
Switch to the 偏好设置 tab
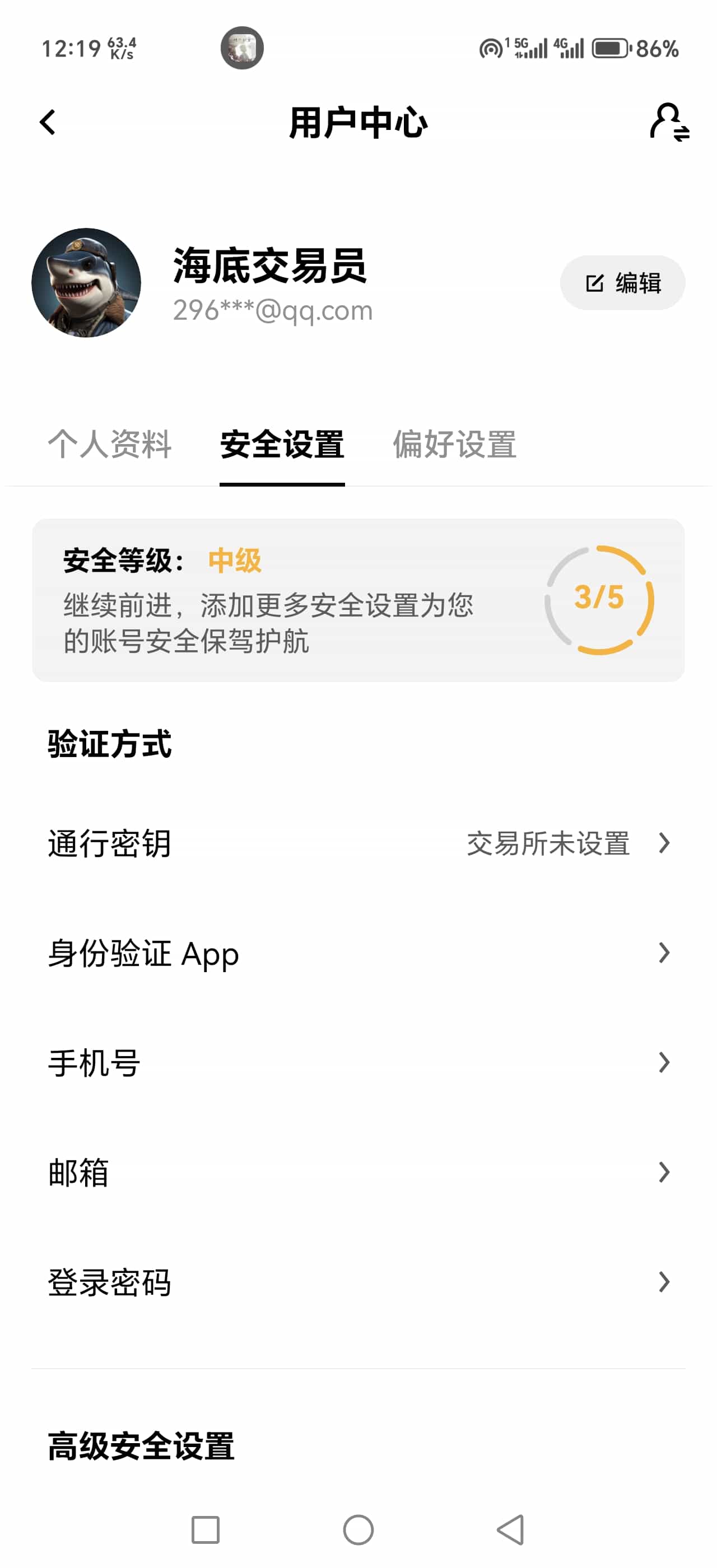tap(455, 446)
